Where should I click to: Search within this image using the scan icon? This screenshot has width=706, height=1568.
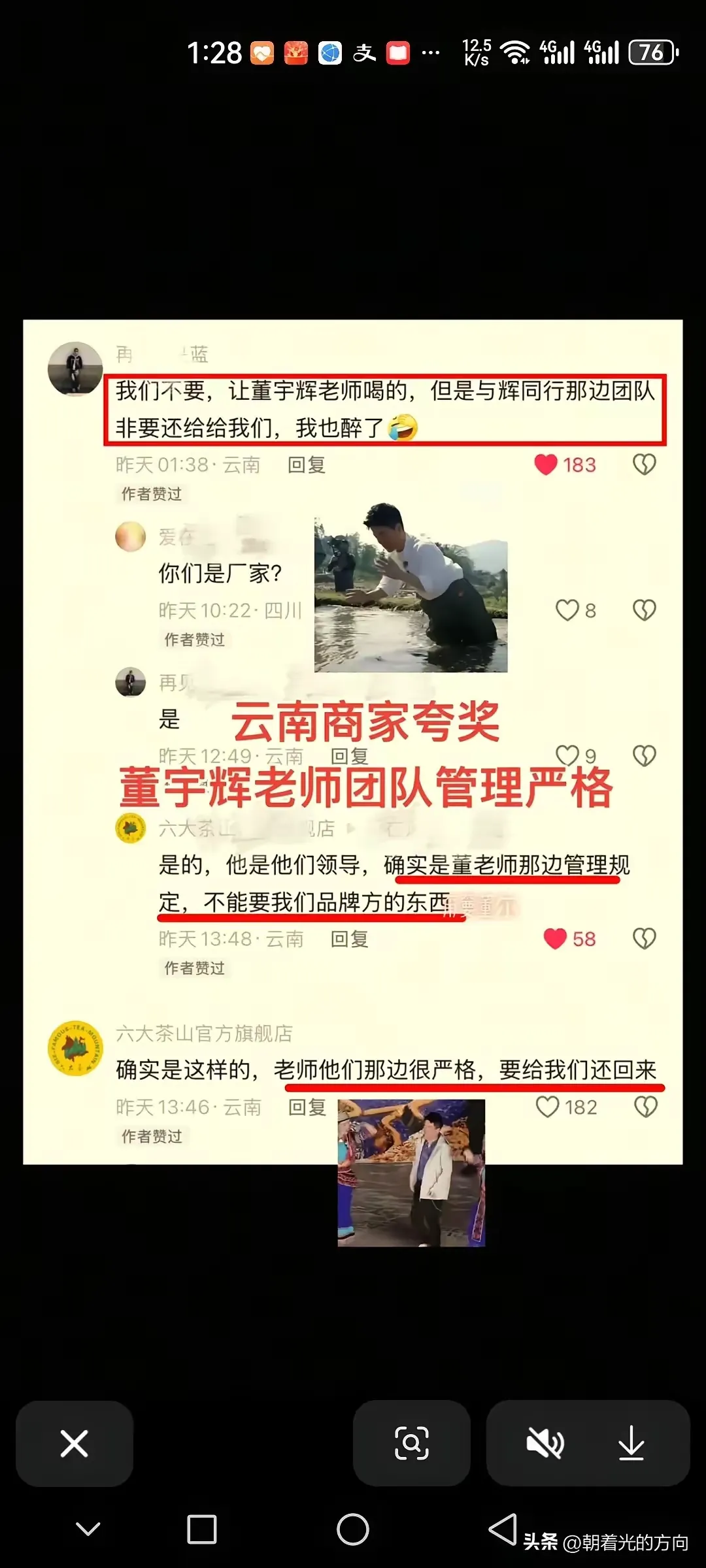411,1443
